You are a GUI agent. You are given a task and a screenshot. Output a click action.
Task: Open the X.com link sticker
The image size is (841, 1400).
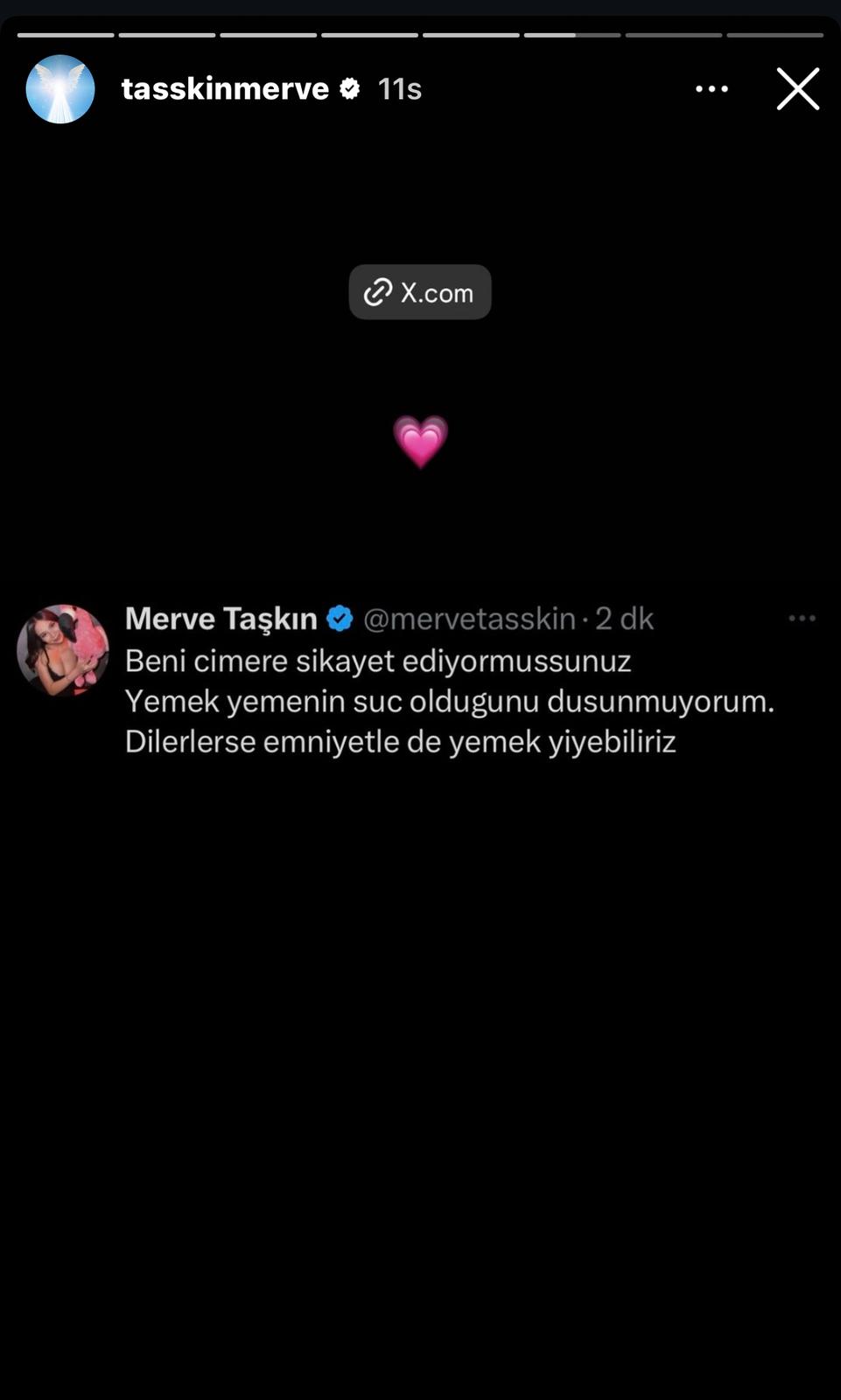pyautogui.click(x=420, y=292)
